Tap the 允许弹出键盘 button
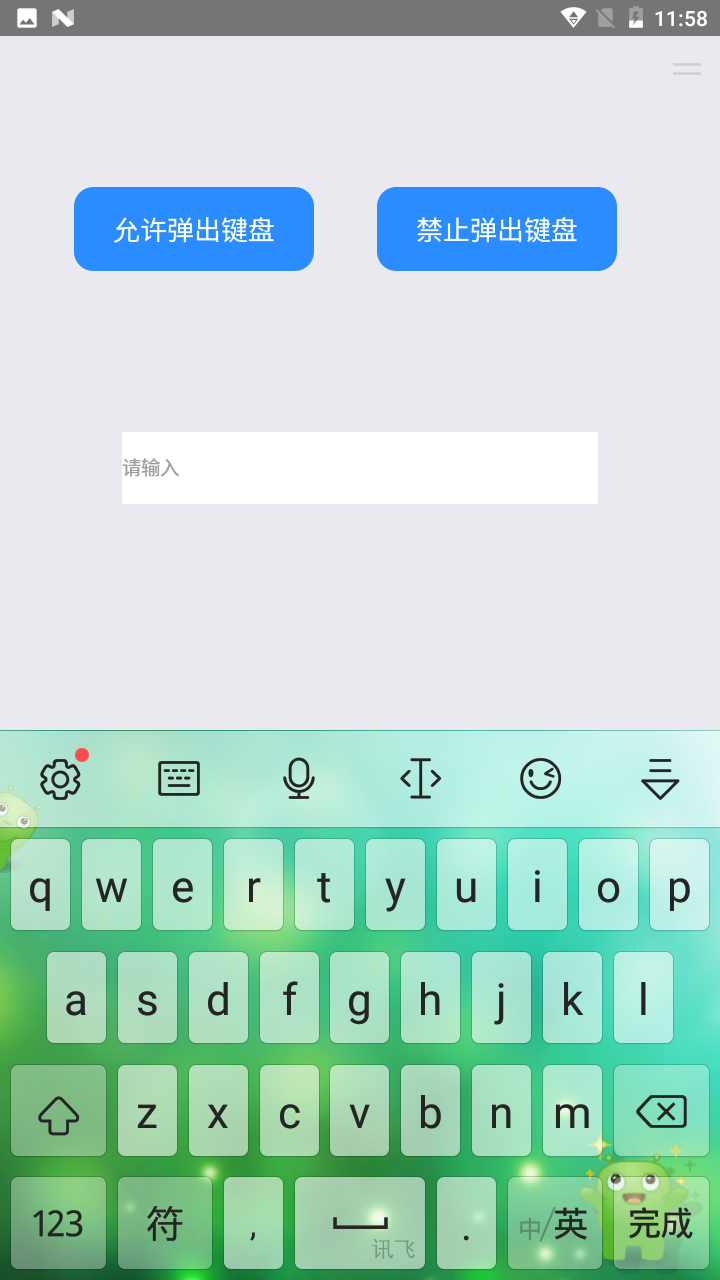The height and width of the screenshot is (1280, 720). coord(194,229)
